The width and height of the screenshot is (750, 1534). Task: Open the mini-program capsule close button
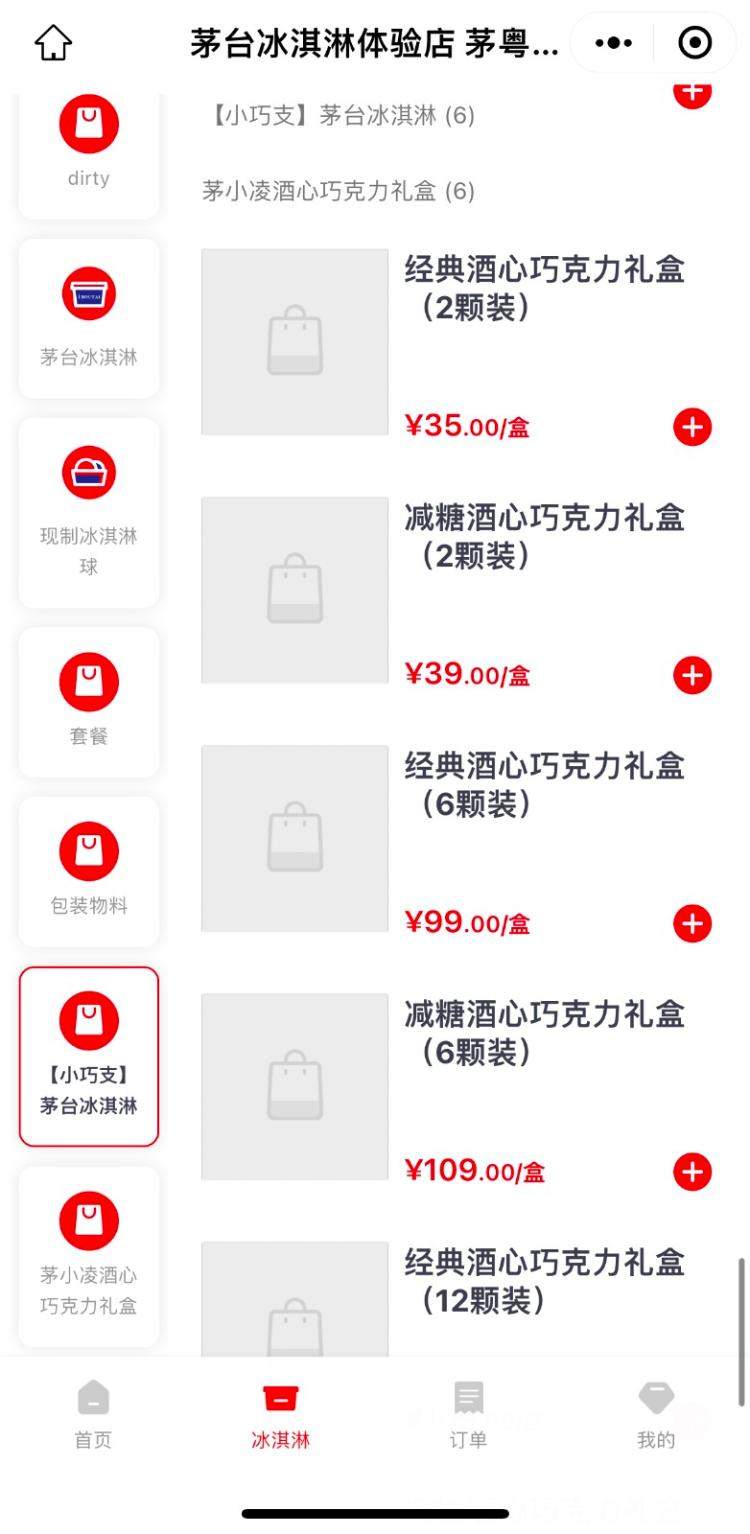[x=694, y=42]
